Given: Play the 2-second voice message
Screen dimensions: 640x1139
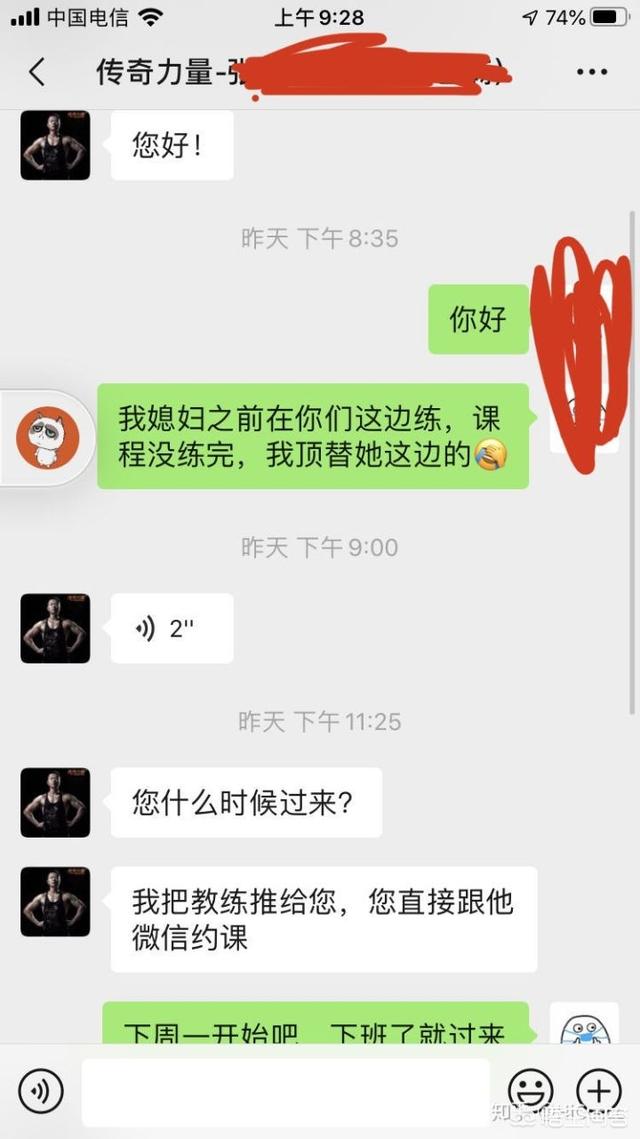Looking at the screenshot, I should coord(172,628).
